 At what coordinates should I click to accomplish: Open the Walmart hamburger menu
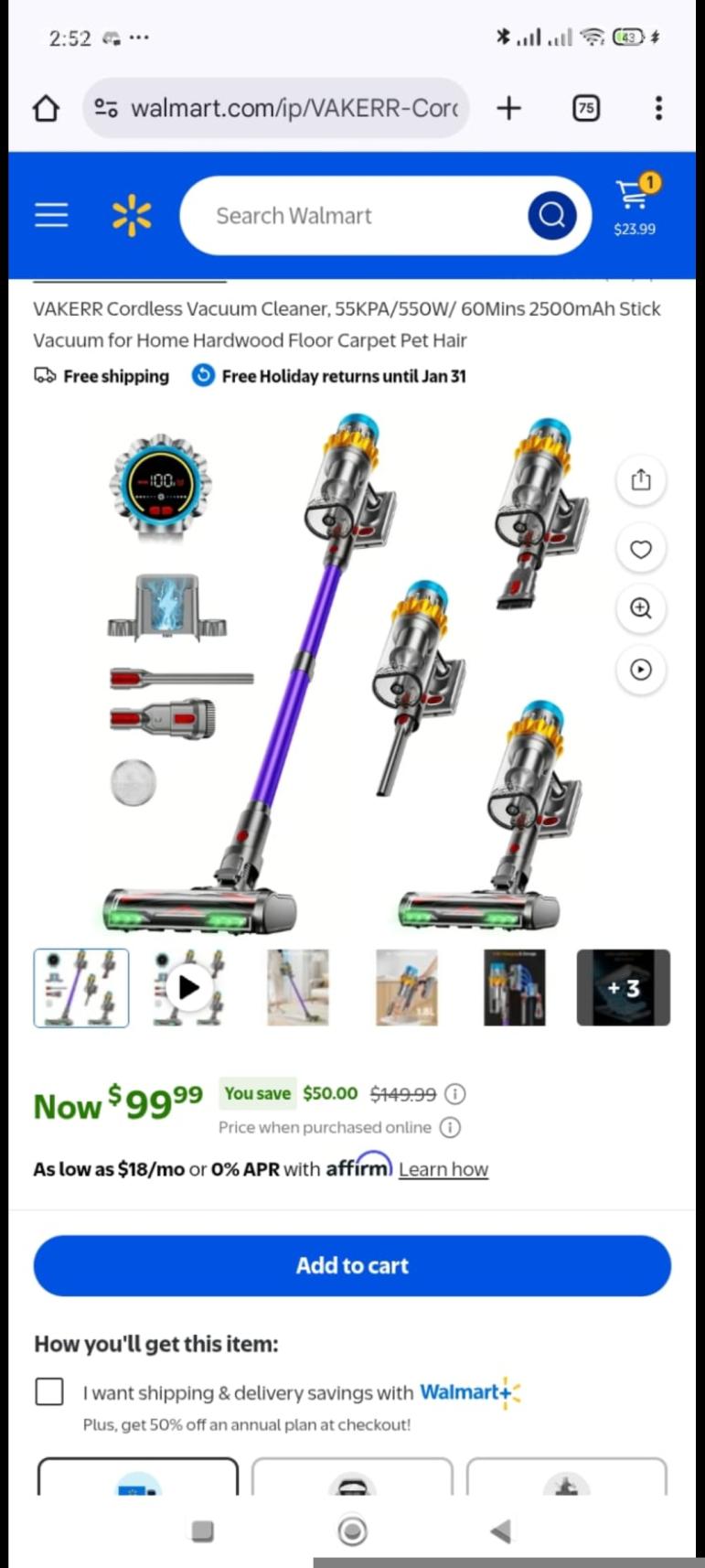pyautogui.click(x=51, y=216)
